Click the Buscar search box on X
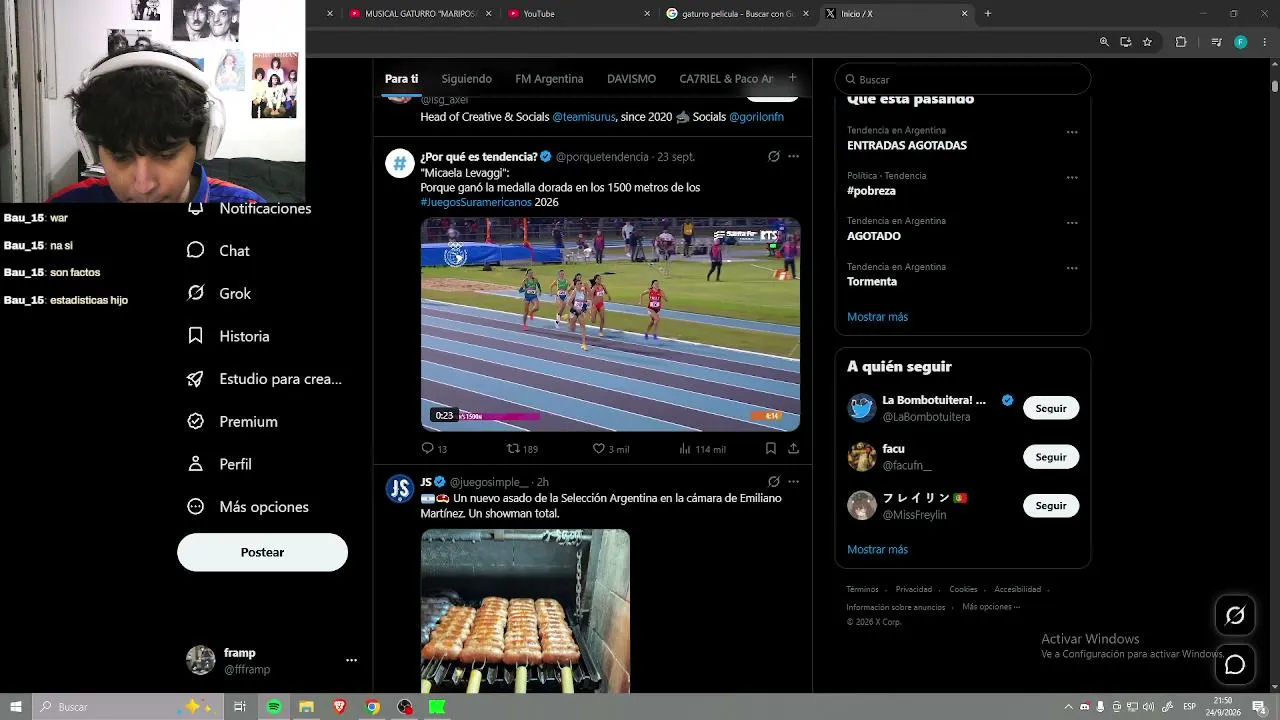The image size is (1280, 720). [963, 79]
